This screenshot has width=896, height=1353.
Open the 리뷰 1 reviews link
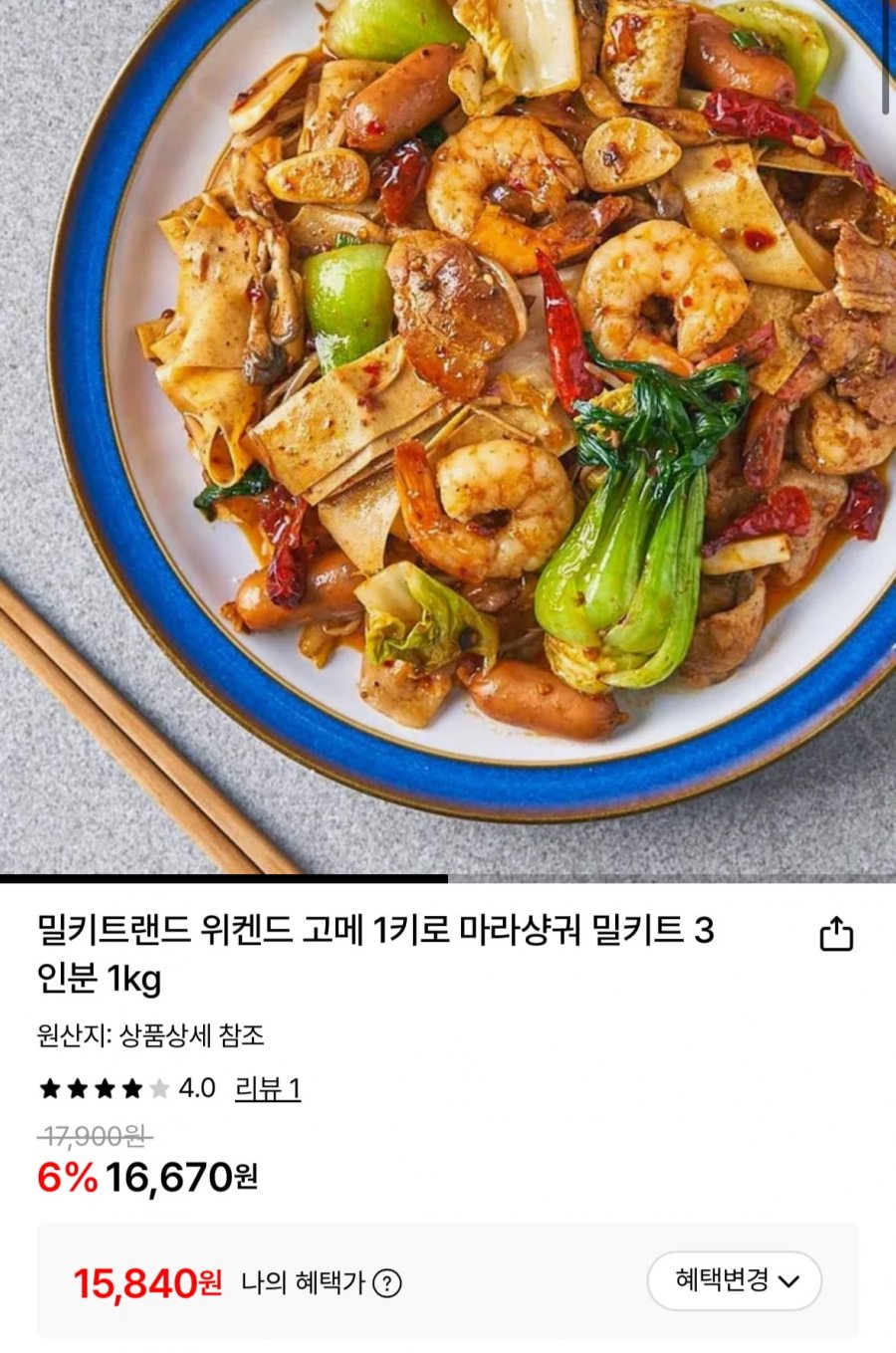tap(267, 1088)
